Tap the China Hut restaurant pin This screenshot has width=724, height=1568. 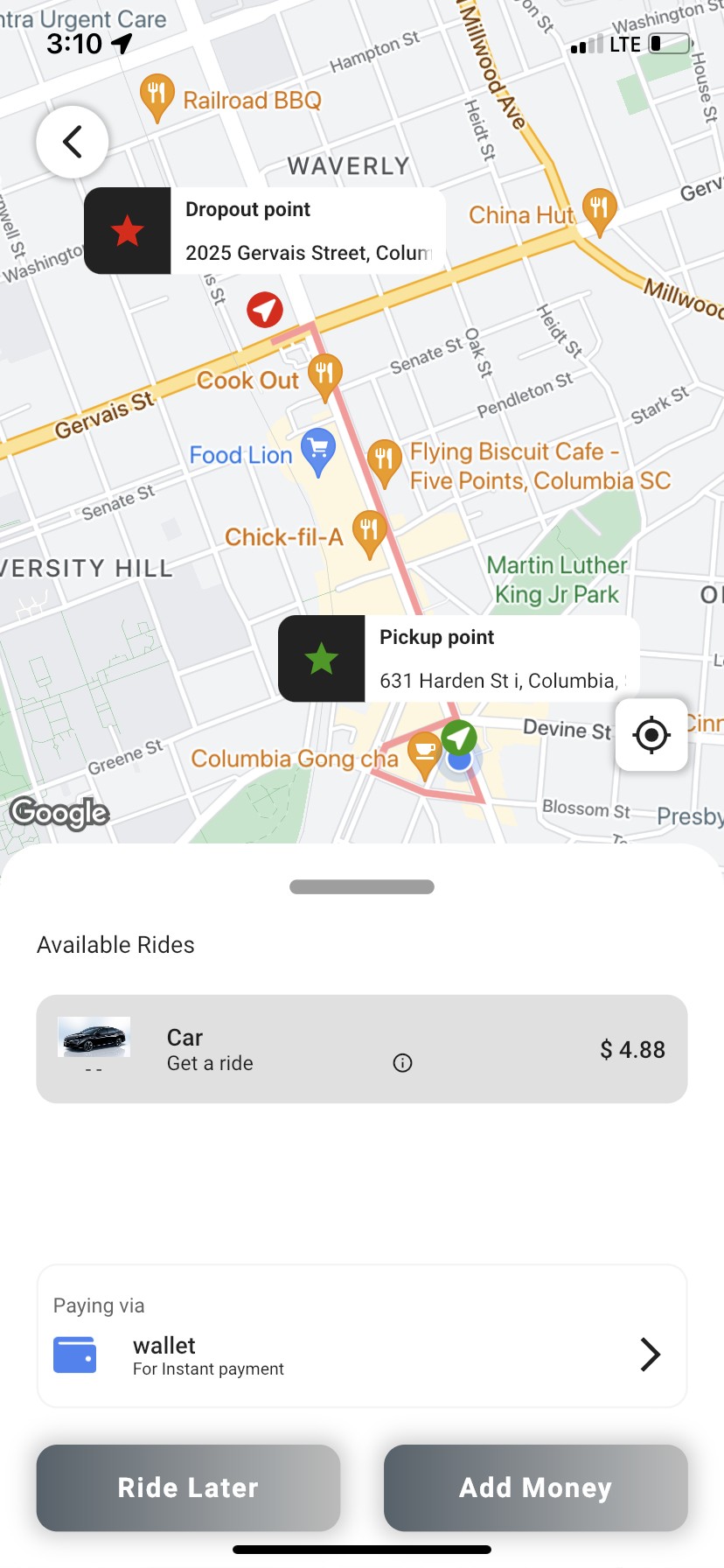tap(599, 210)
